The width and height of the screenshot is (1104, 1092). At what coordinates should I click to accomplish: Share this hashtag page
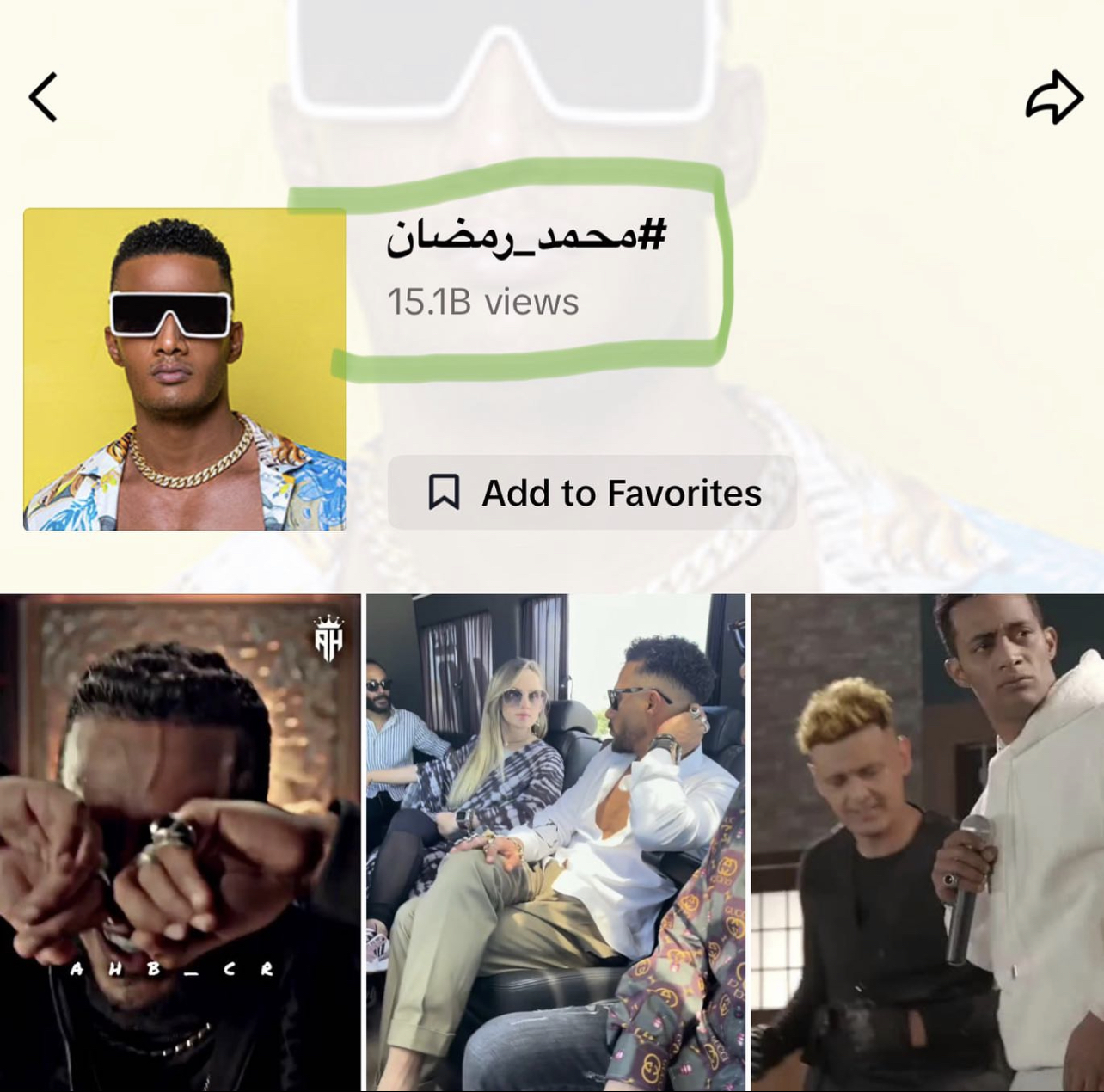coord(1054,96)
